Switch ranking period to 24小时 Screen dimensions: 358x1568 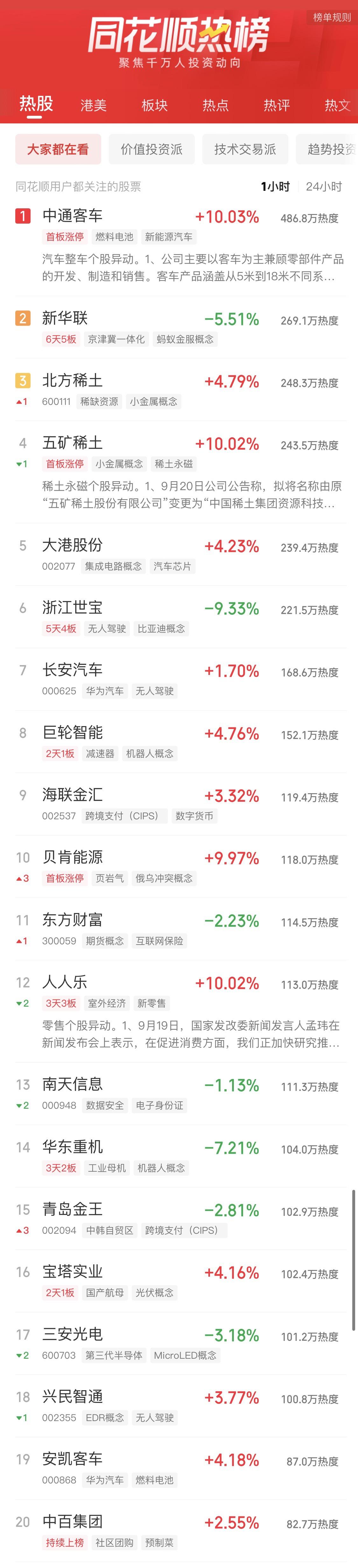pos(323,186)
